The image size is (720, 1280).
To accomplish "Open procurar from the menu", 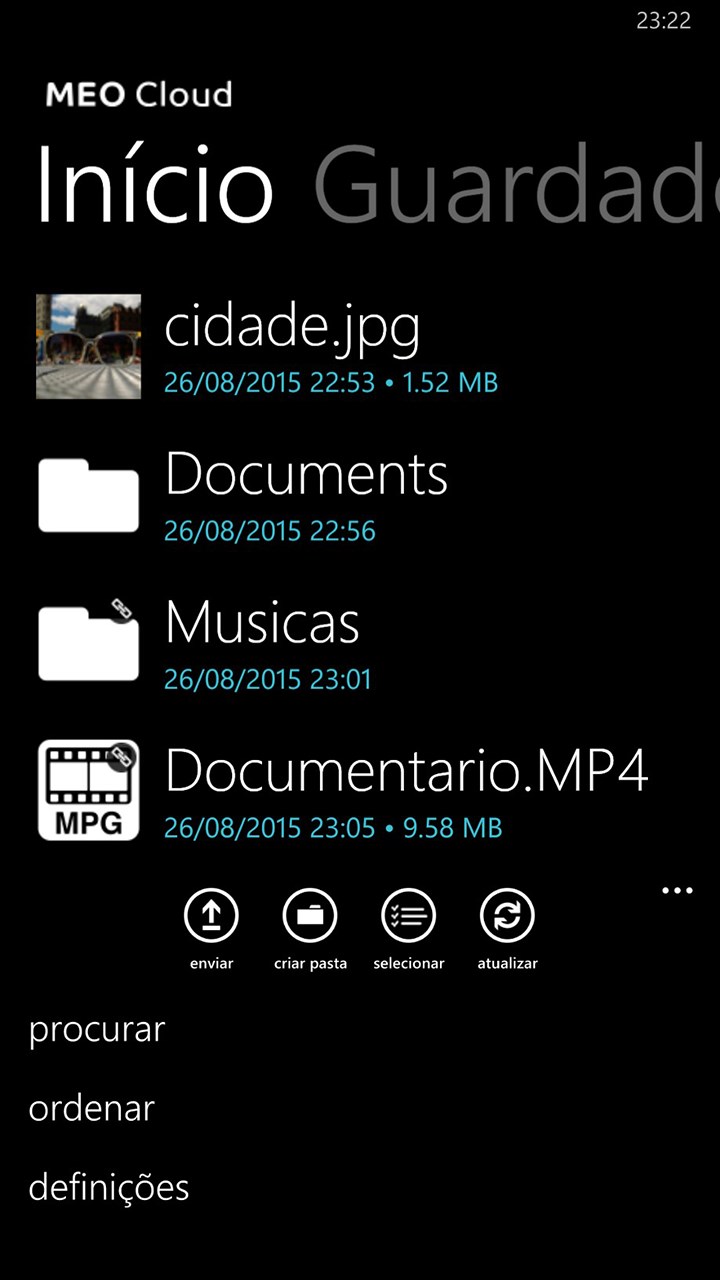I will tap(96, 1029).
